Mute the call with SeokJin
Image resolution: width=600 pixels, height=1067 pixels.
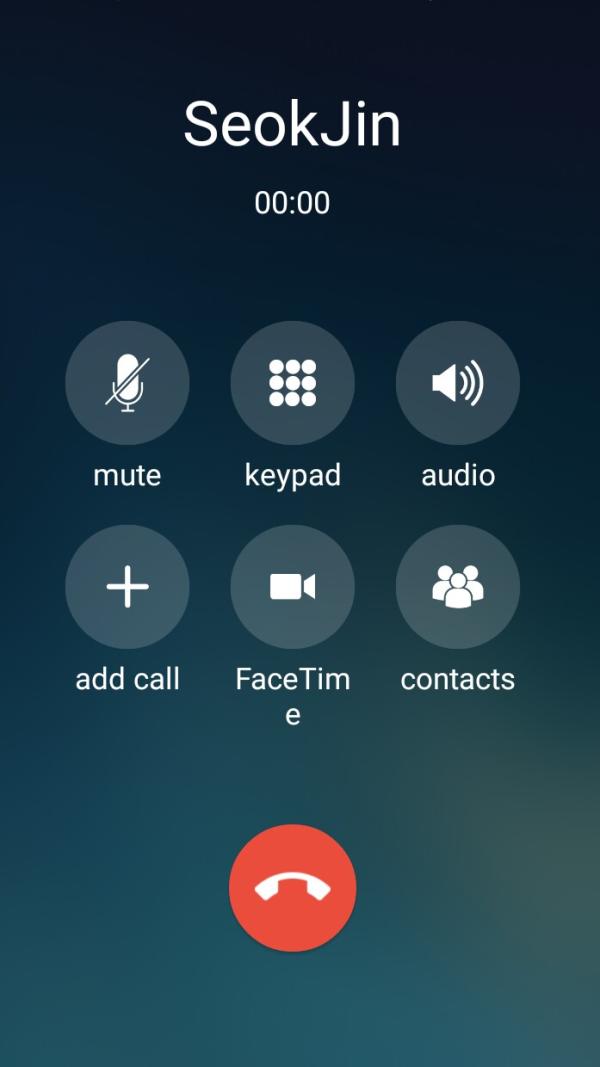[x=127, y=383]
